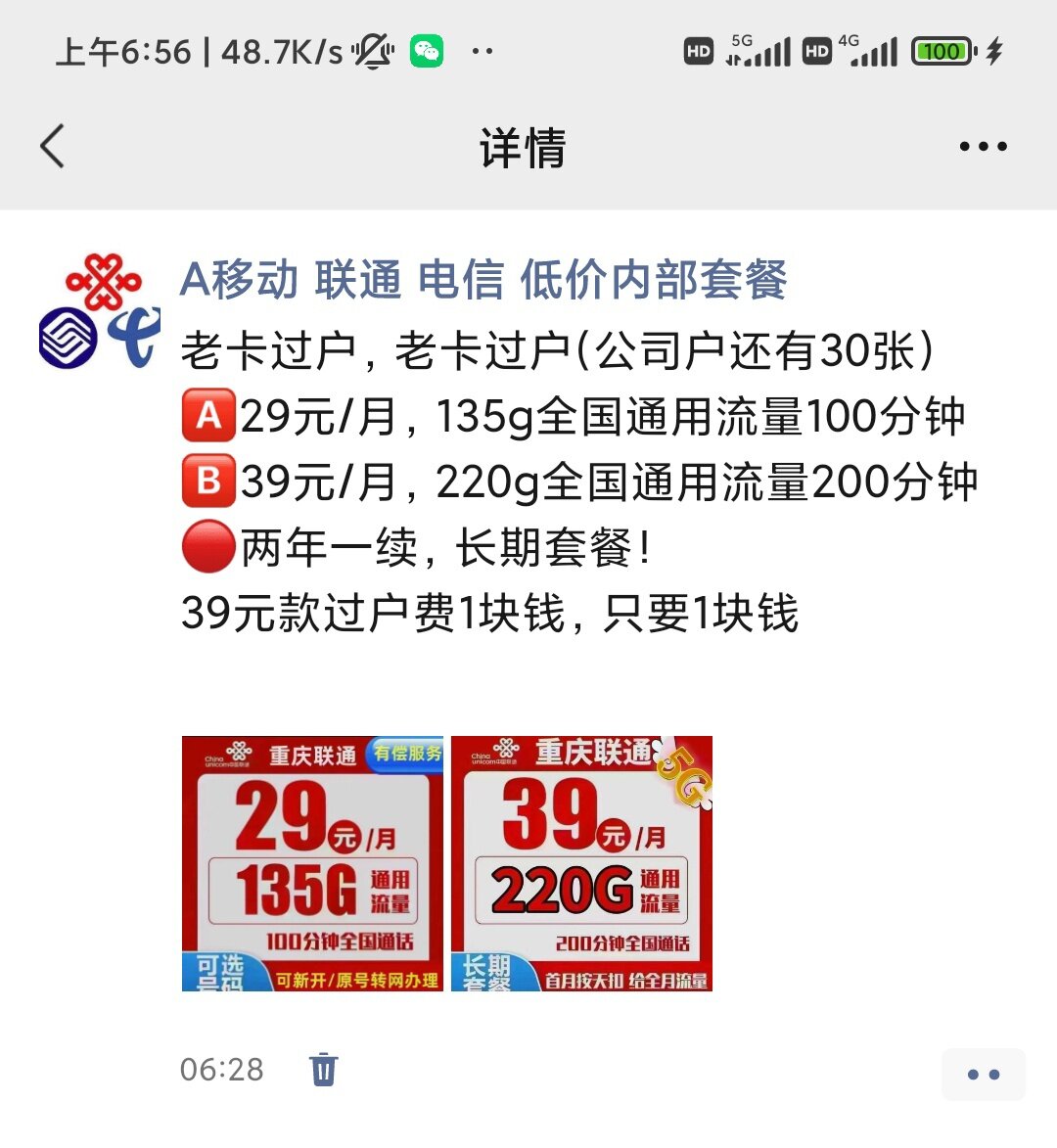Open the profile name A移动 联通 电信 低价内部套餐
The width and height of the screenshot is (1057, 1148).
[x=483, y=280]
